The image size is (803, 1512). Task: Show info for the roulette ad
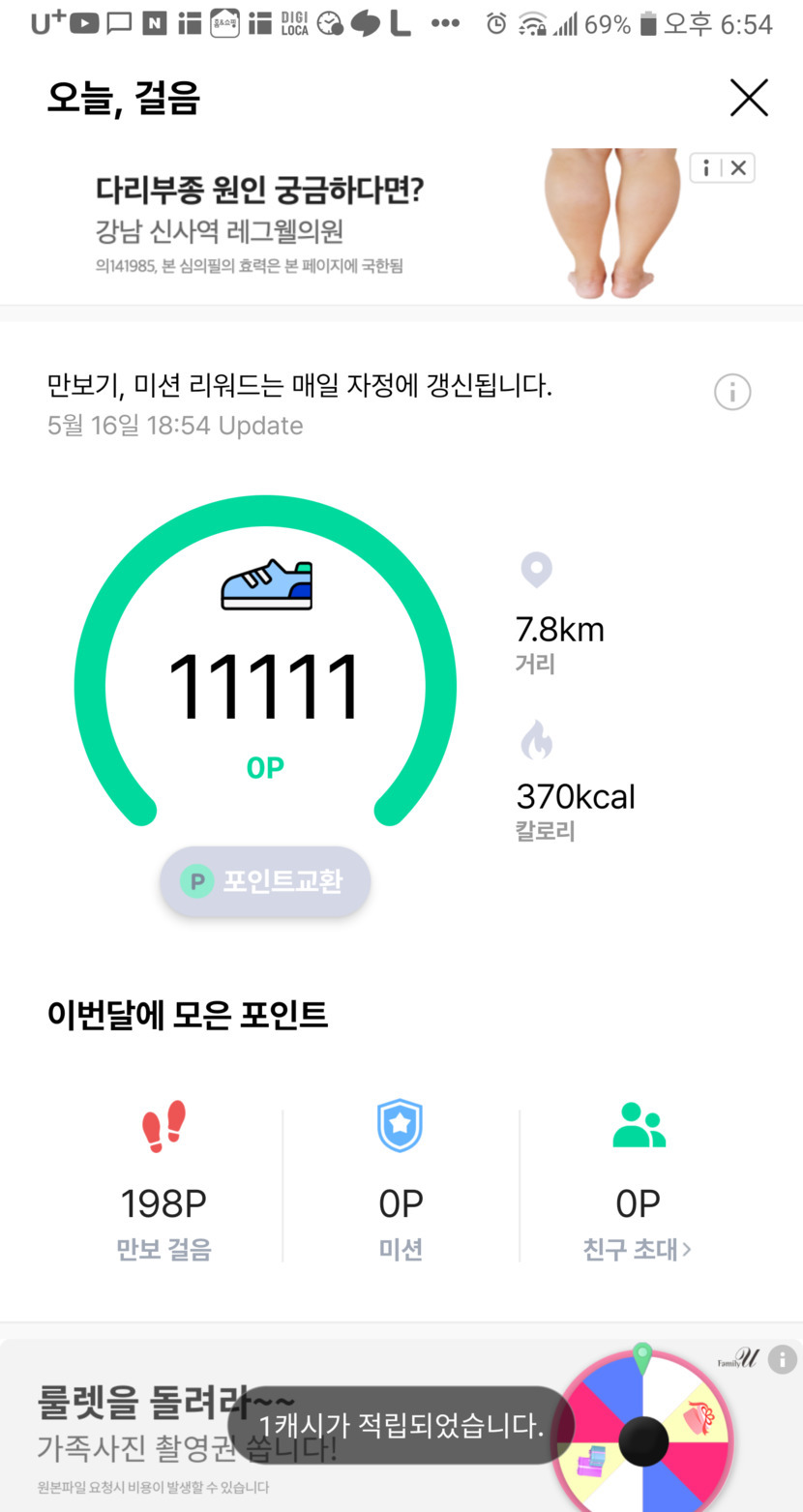[782, 1359]
